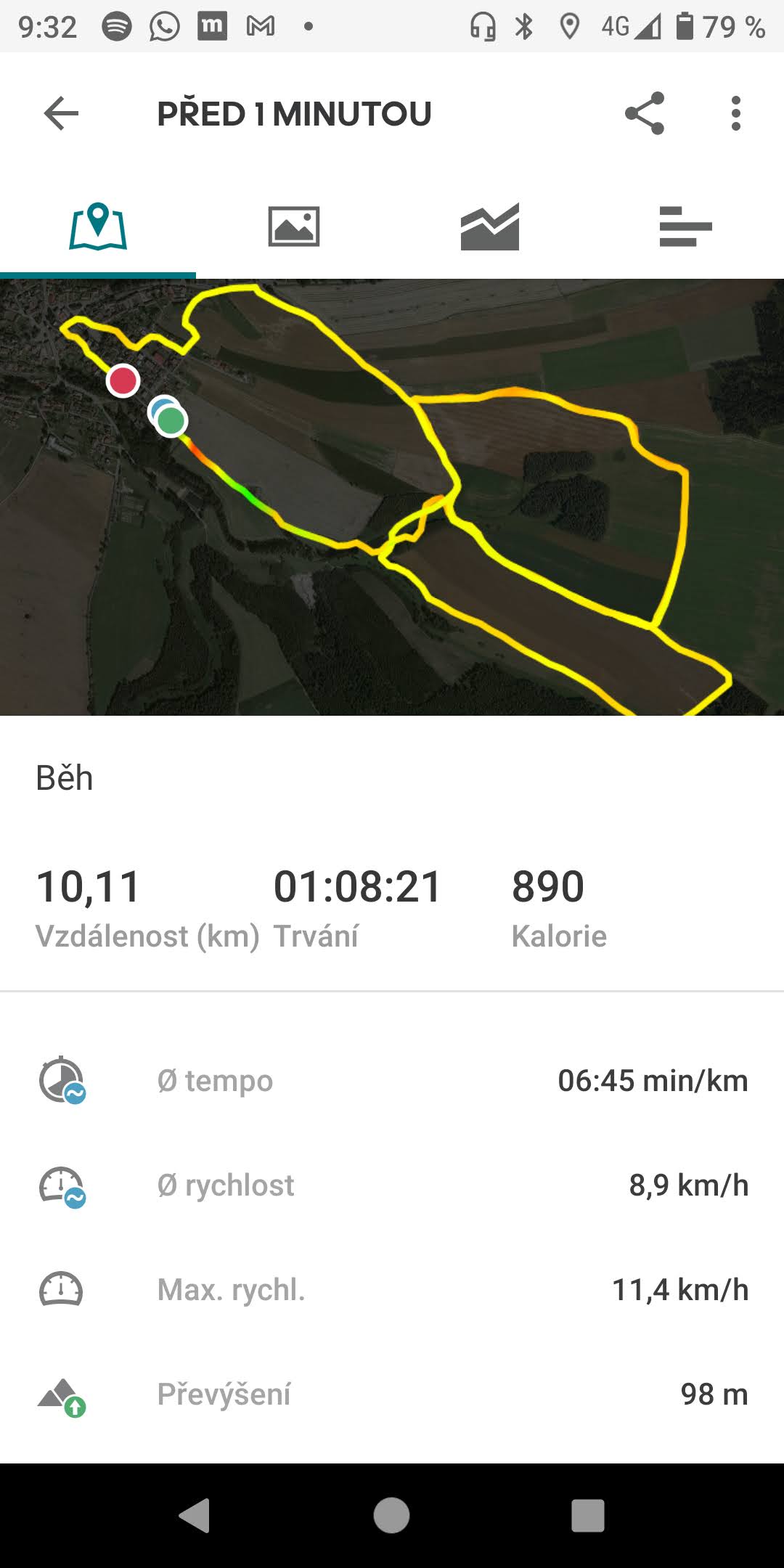
Task: Open the route map in full view
Action: coord(392,497)
